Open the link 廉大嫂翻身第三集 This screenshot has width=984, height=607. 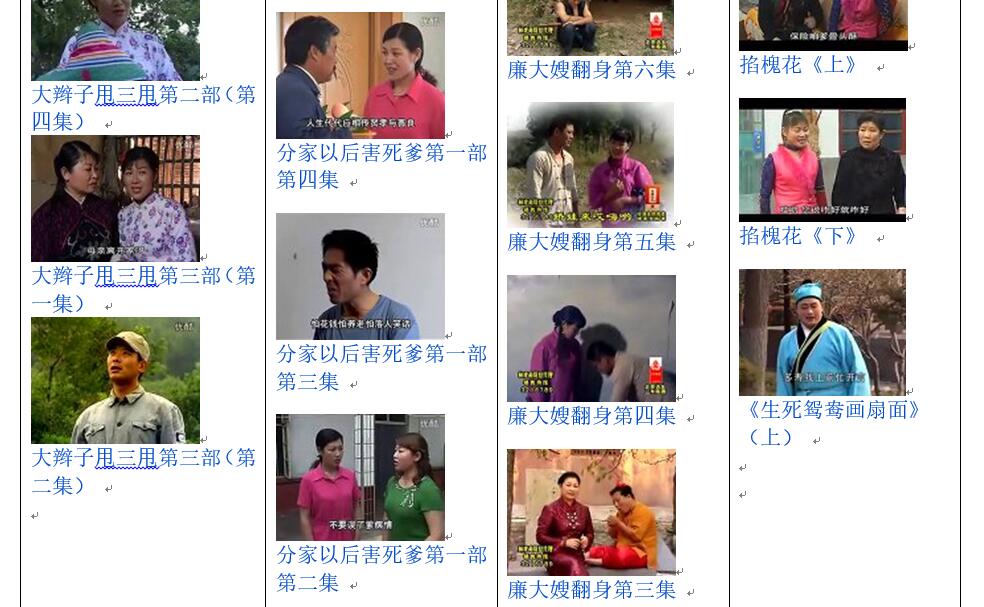591,590
